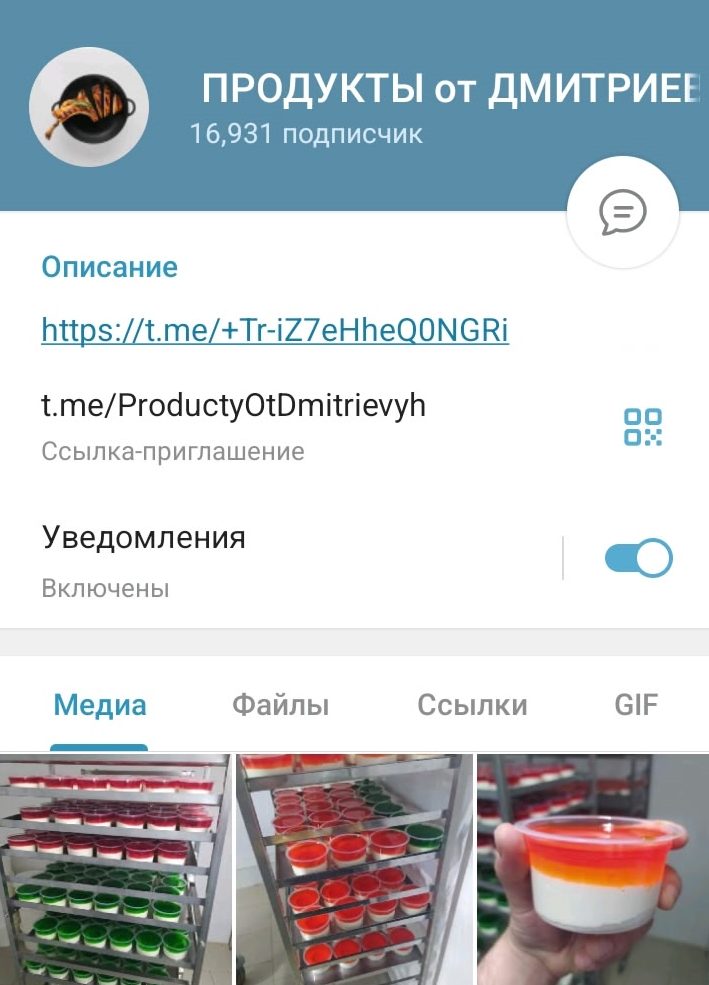Show the invite link QR code

point(643,427)
